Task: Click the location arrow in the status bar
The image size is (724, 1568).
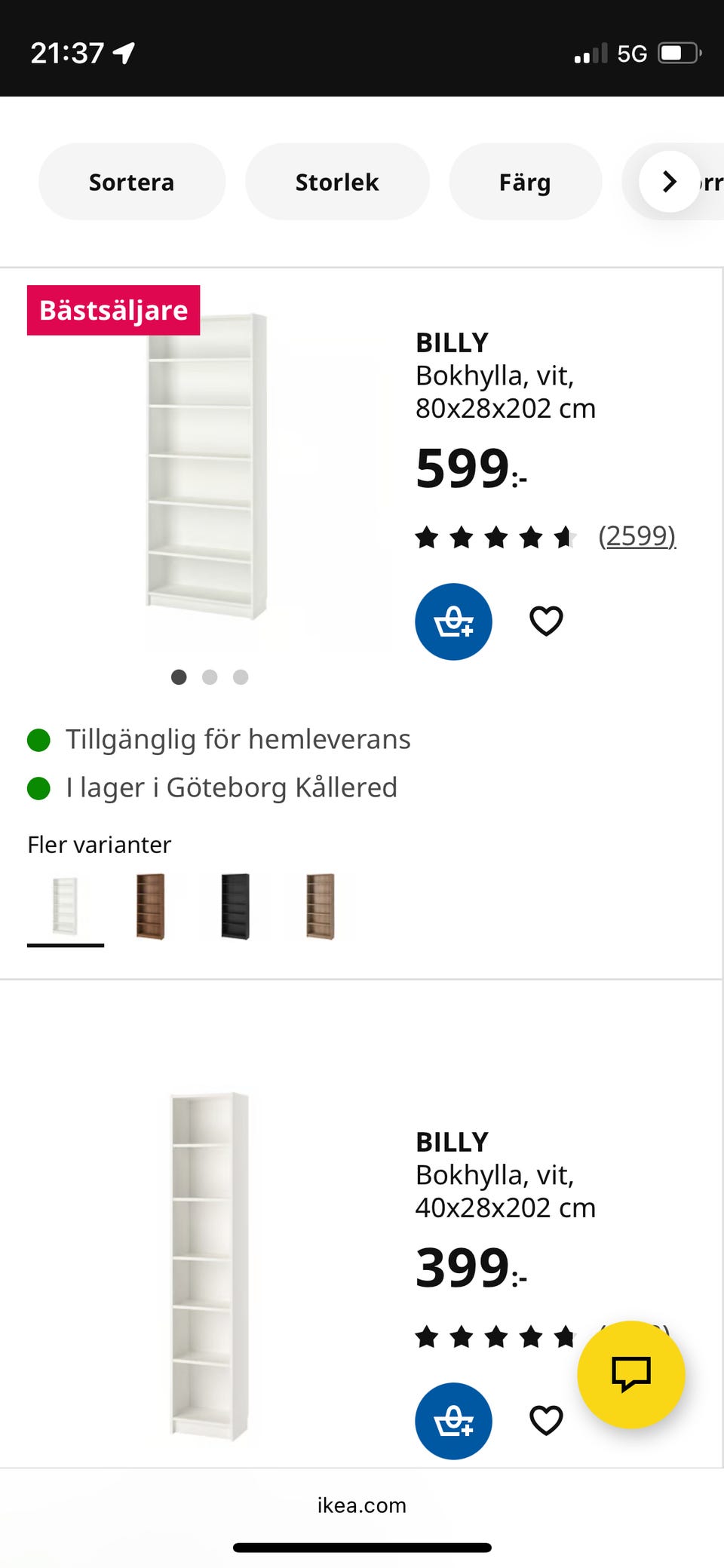Action: point(123,51)
